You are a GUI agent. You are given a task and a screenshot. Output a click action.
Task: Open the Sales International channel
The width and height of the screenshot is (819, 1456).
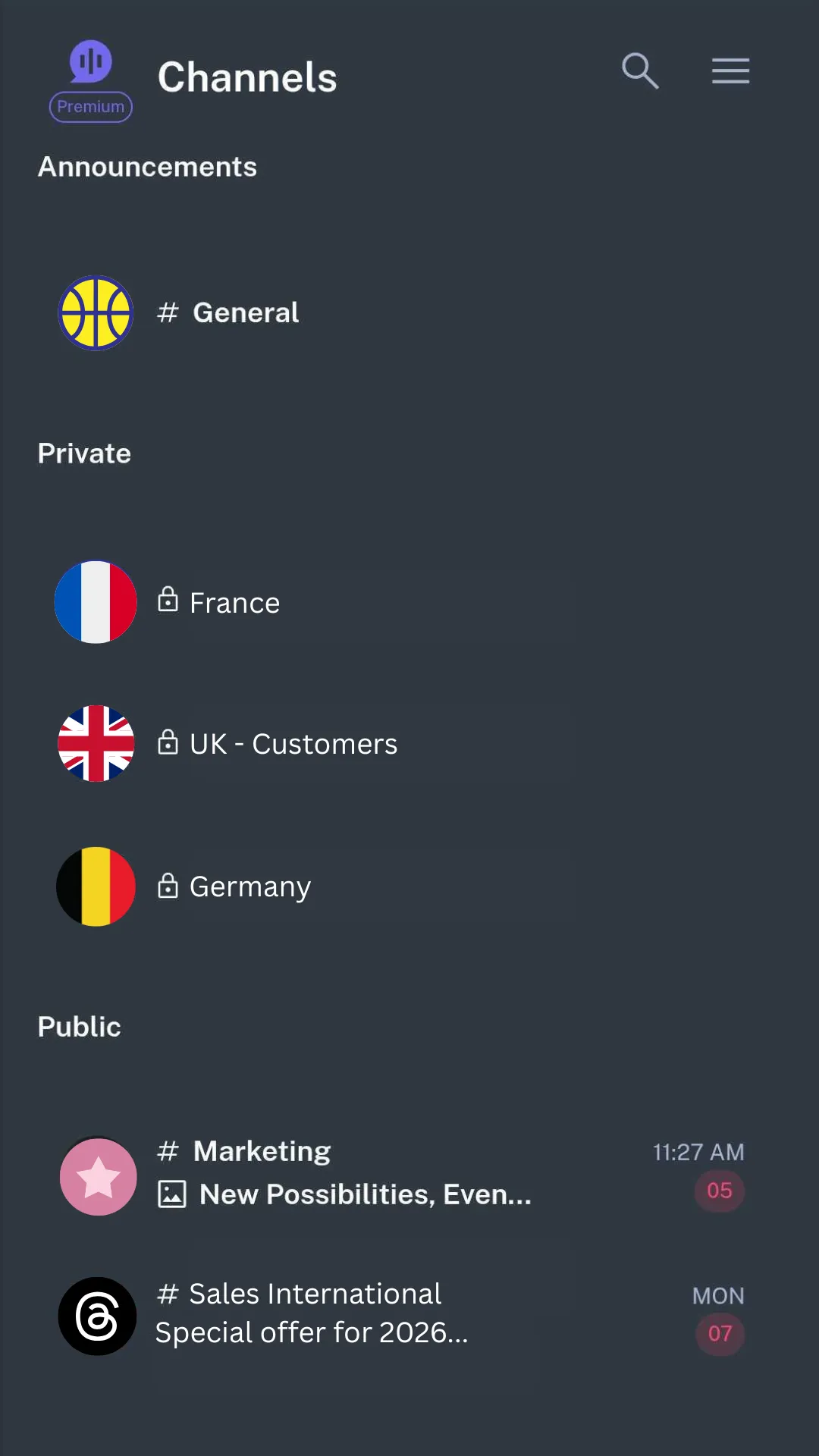(x=315, y=1294)
